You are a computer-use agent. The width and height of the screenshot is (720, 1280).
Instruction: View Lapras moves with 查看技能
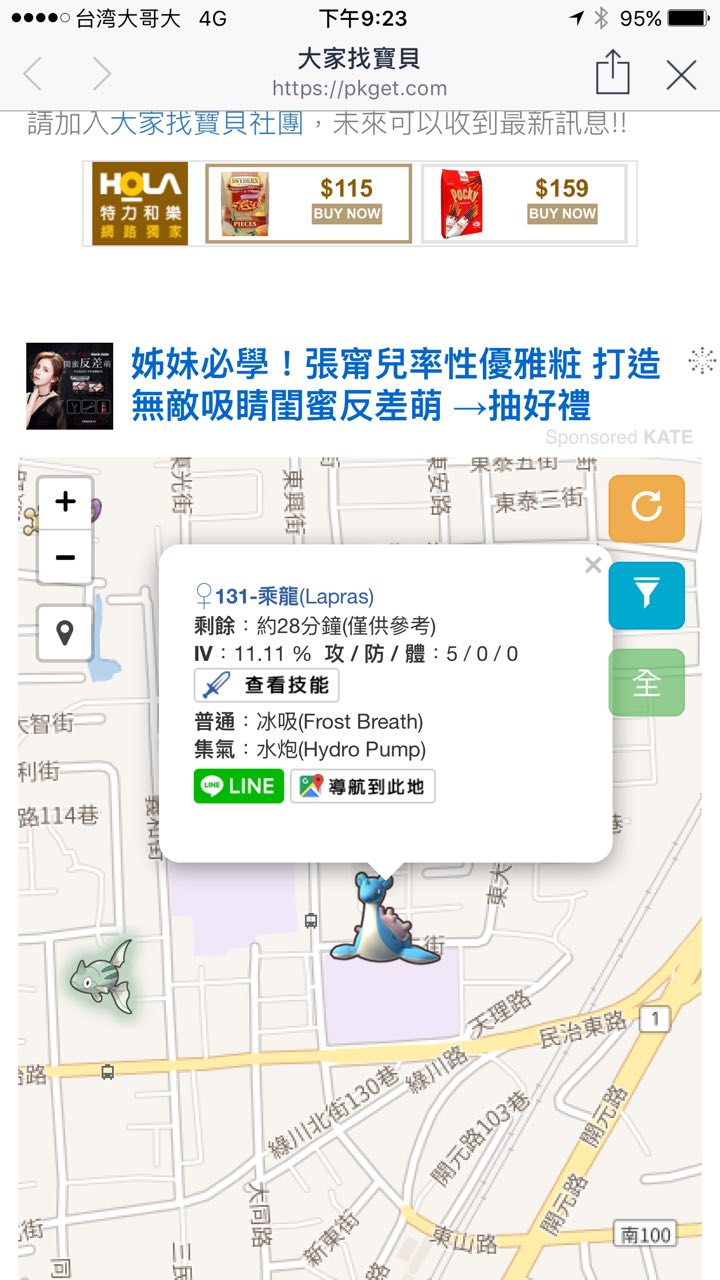coord(267,686)
